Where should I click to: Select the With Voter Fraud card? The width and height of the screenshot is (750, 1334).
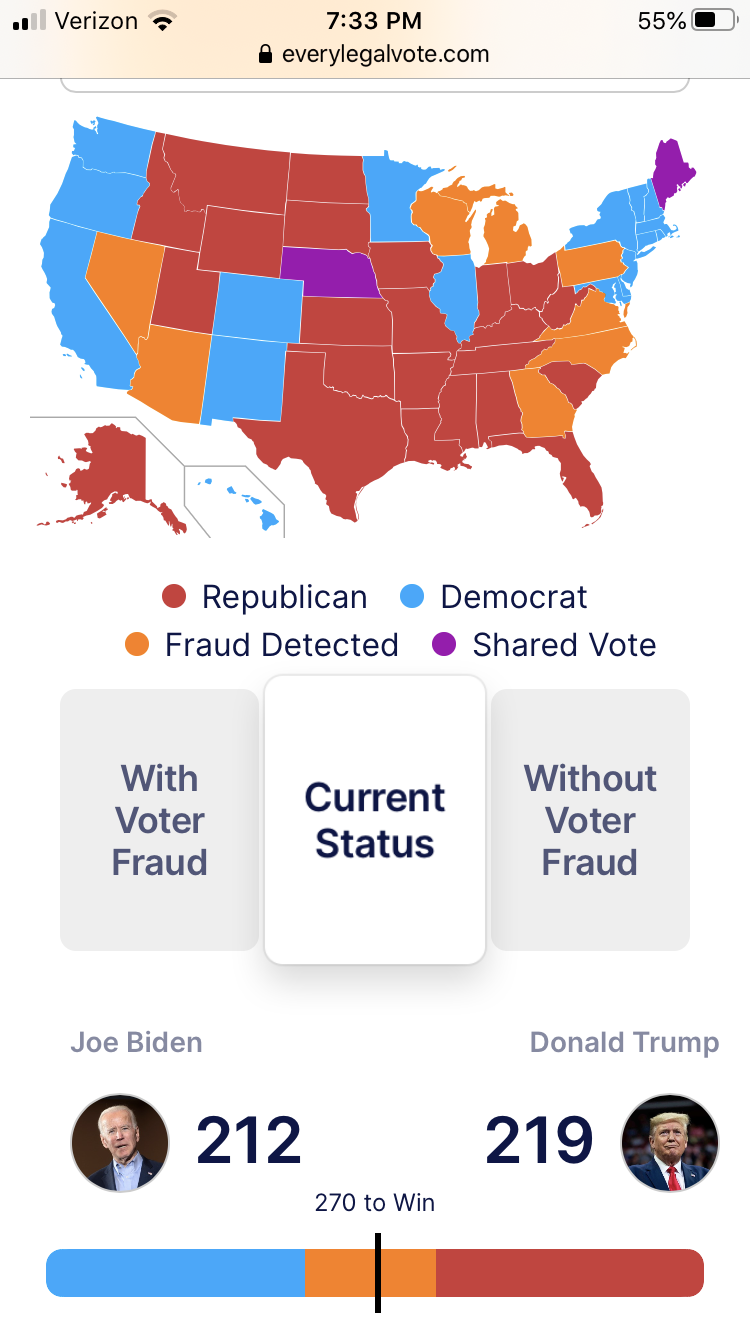coord(160,820)
